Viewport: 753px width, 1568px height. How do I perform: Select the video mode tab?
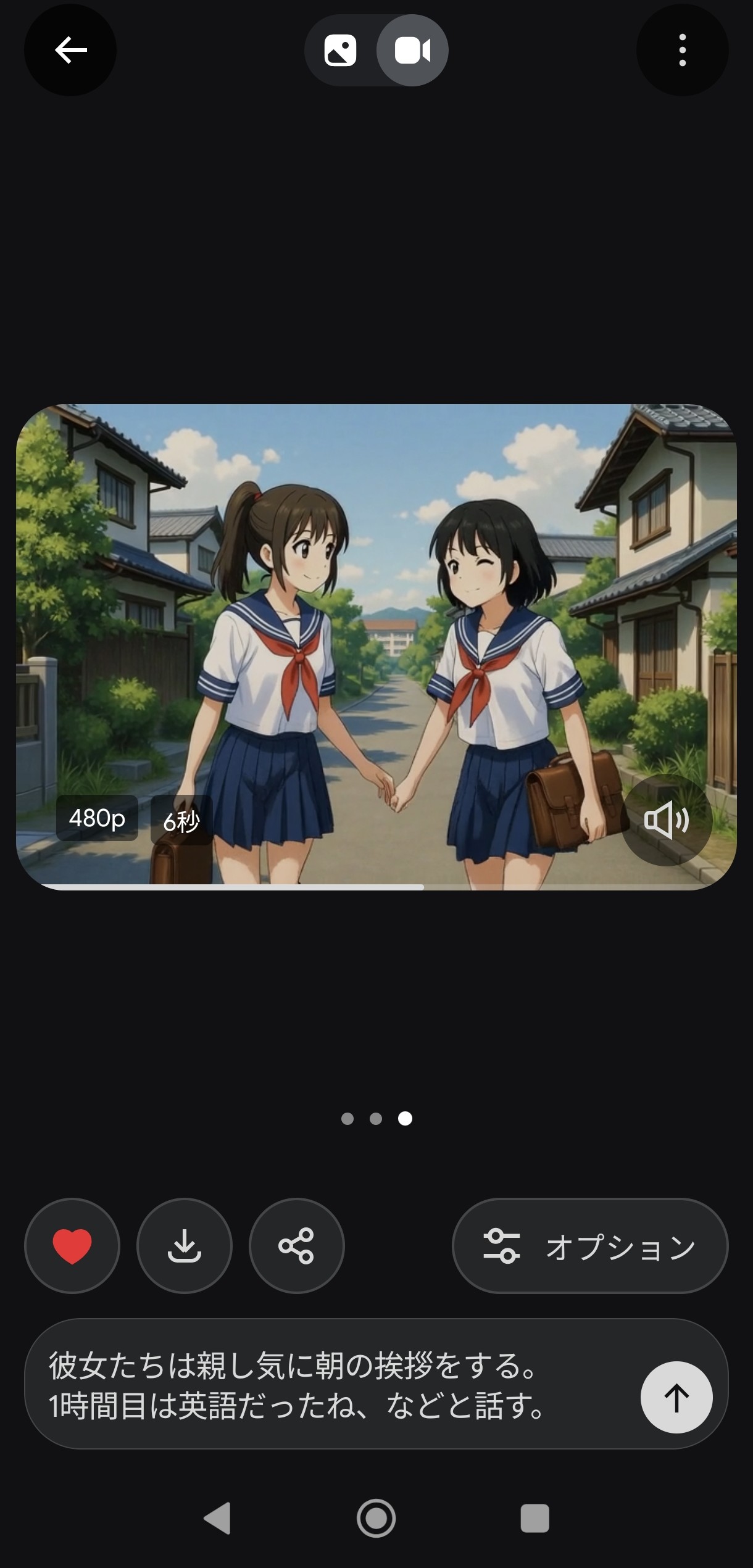click(x=412, y=51)
